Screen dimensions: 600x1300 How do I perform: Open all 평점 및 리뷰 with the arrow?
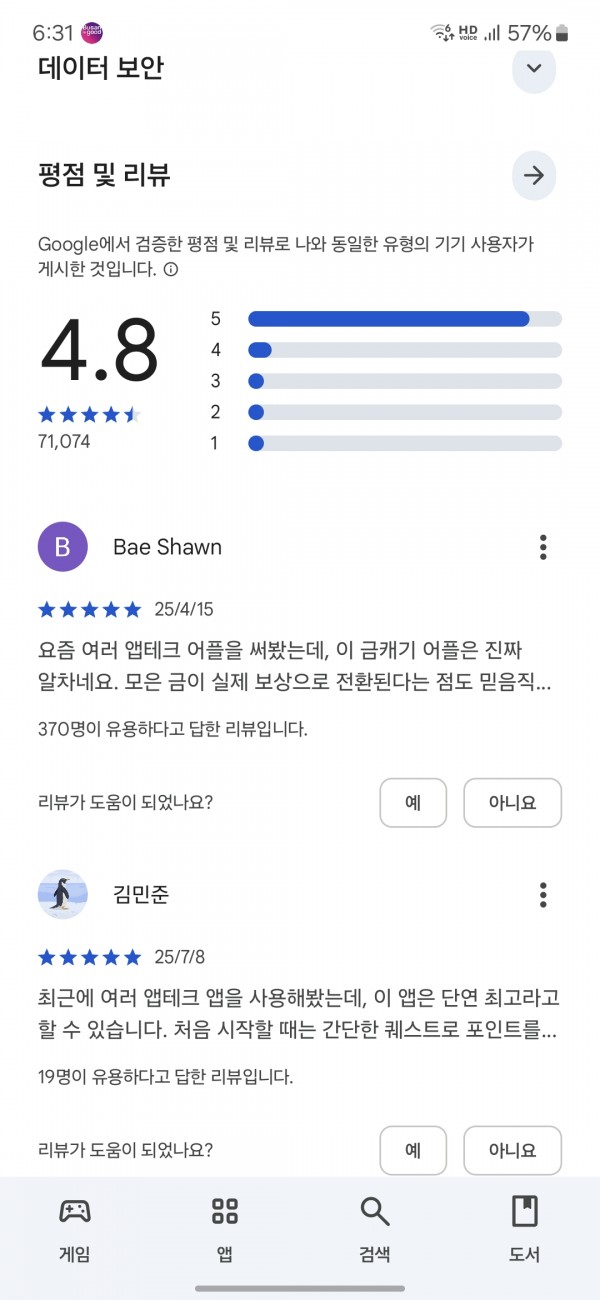click(x=534, y=176)
